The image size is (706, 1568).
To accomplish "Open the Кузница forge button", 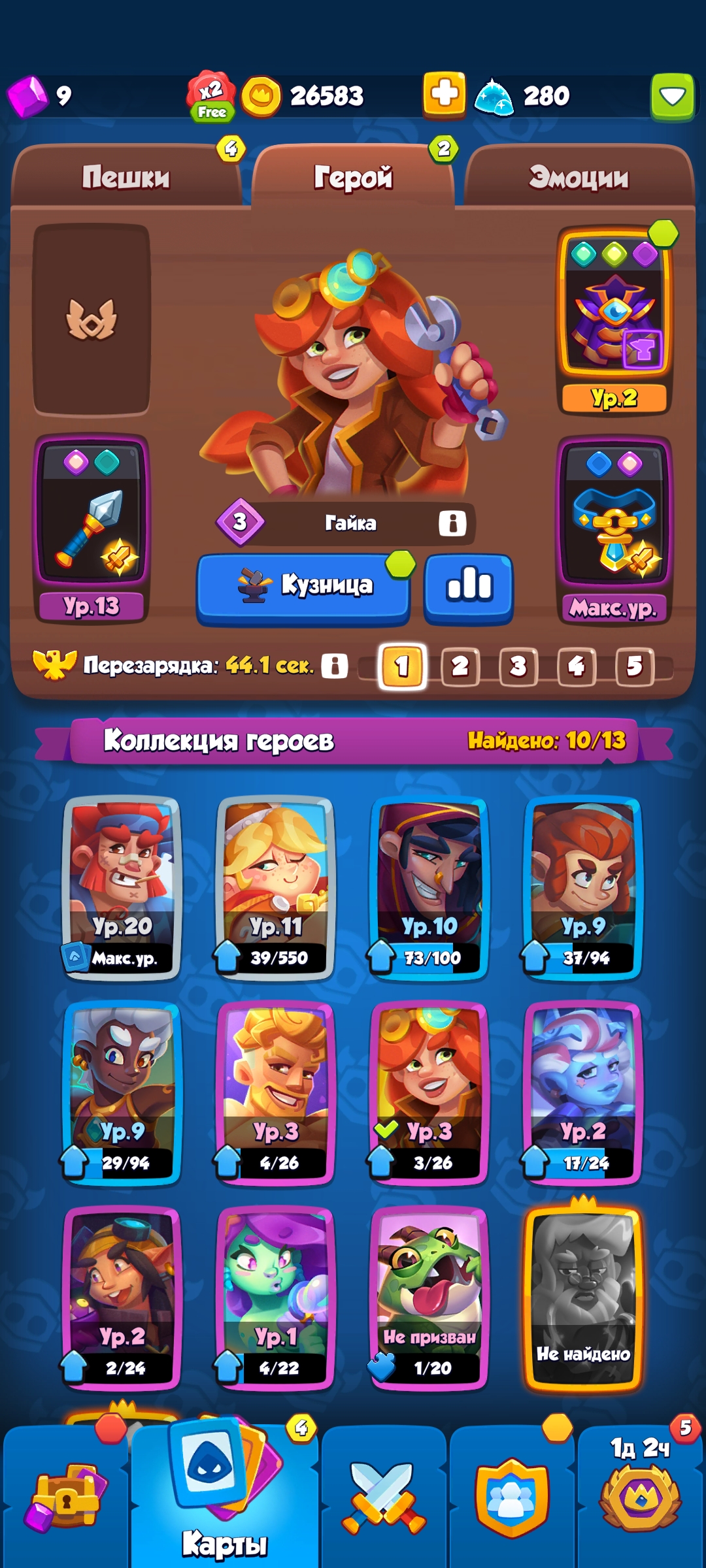I will click(x=303, y=586).
